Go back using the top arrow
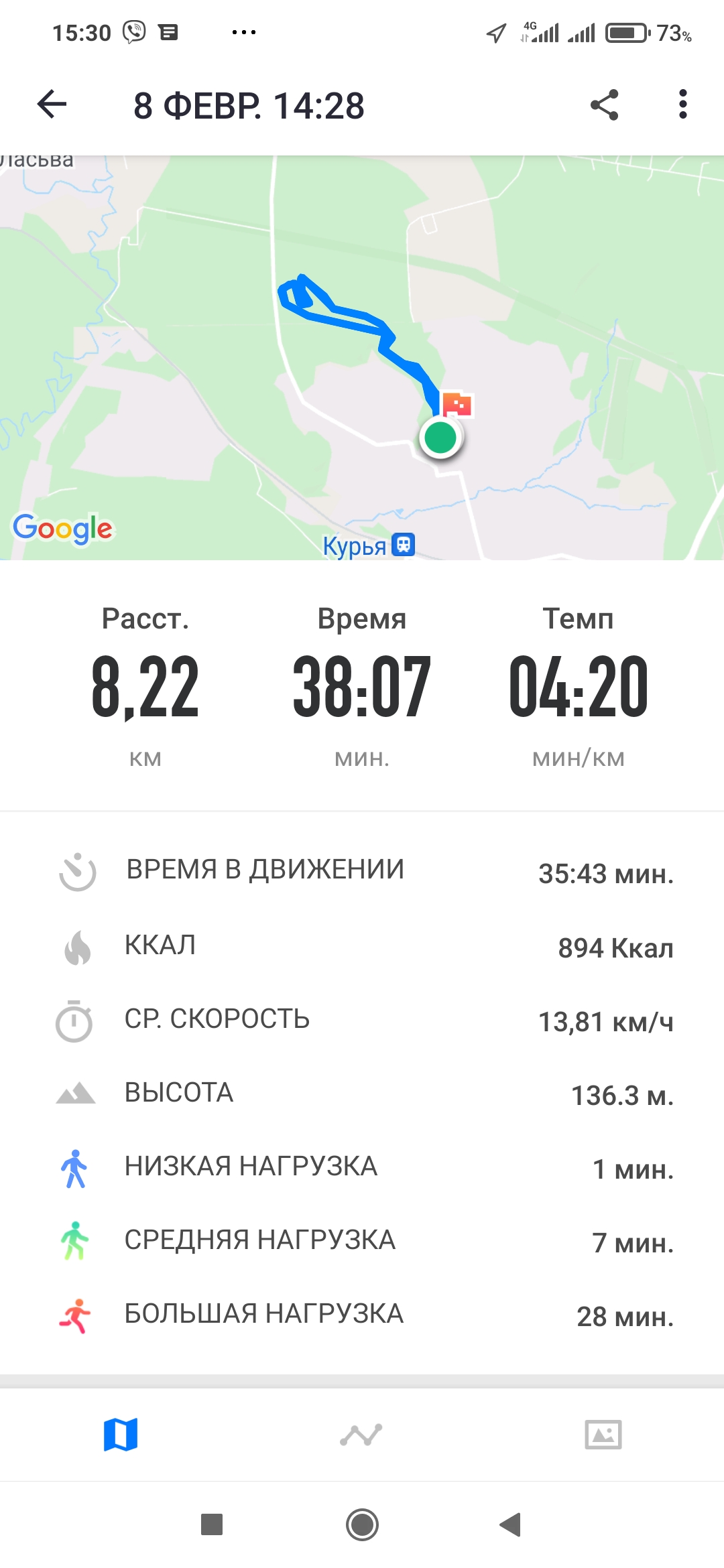 click(x=52, y=105)
